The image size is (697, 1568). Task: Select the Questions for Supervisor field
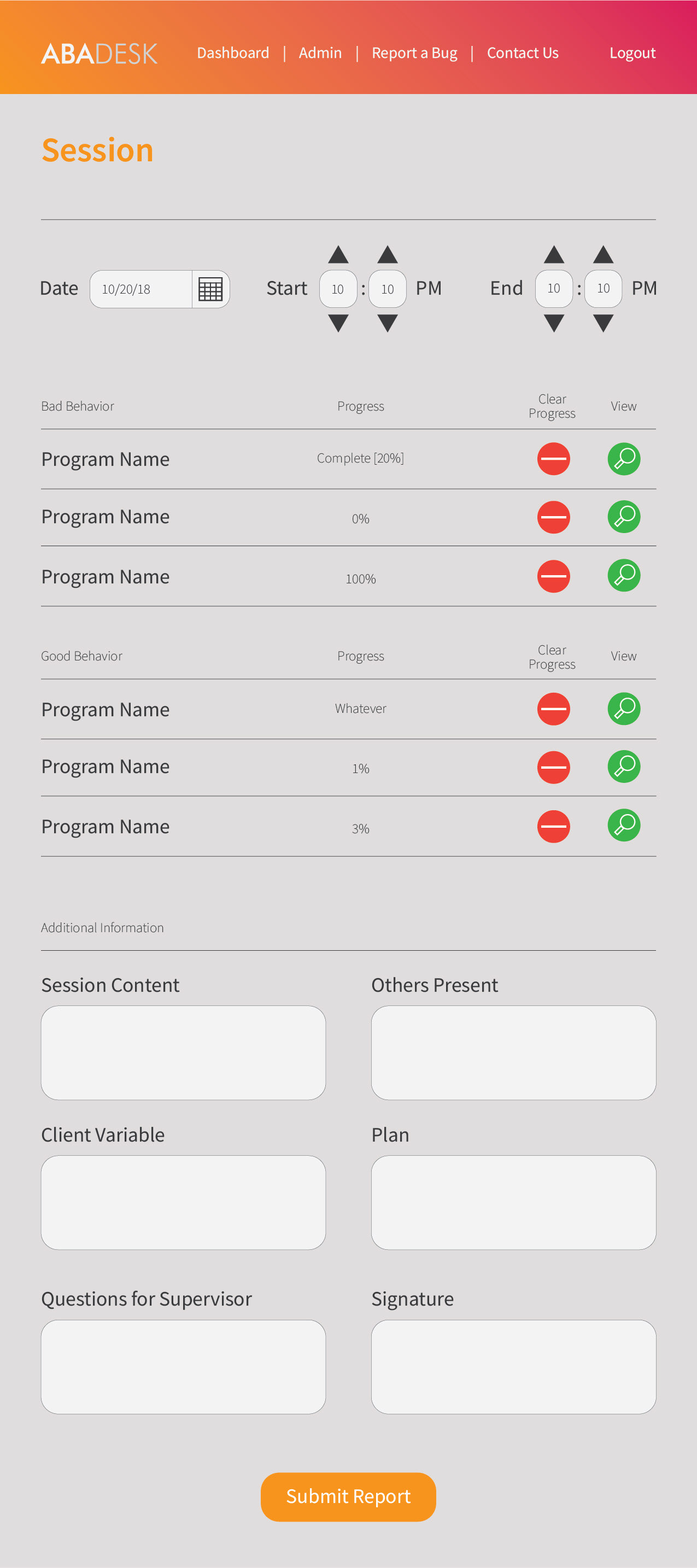click(183, 1366)
